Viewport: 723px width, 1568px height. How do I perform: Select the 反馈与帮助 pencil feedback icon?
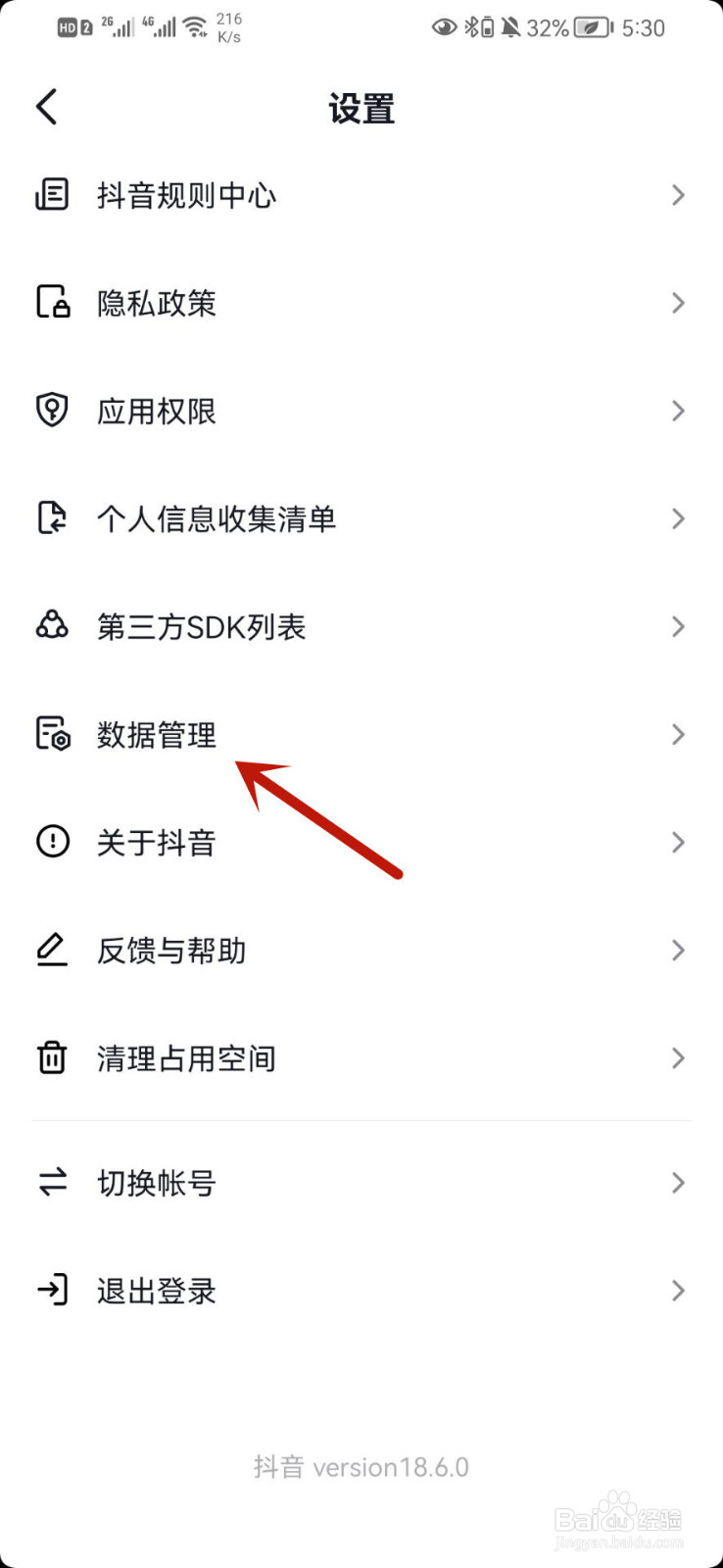pos(51,950)
